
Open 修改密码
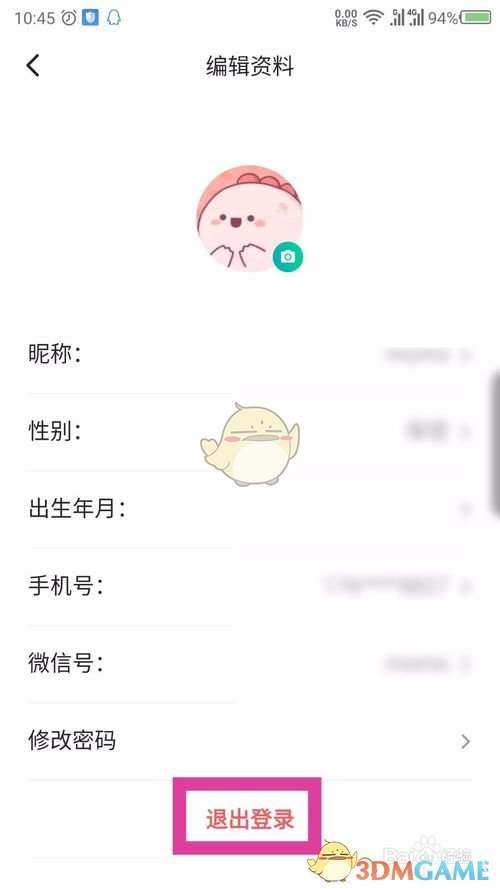click(250, 740)
